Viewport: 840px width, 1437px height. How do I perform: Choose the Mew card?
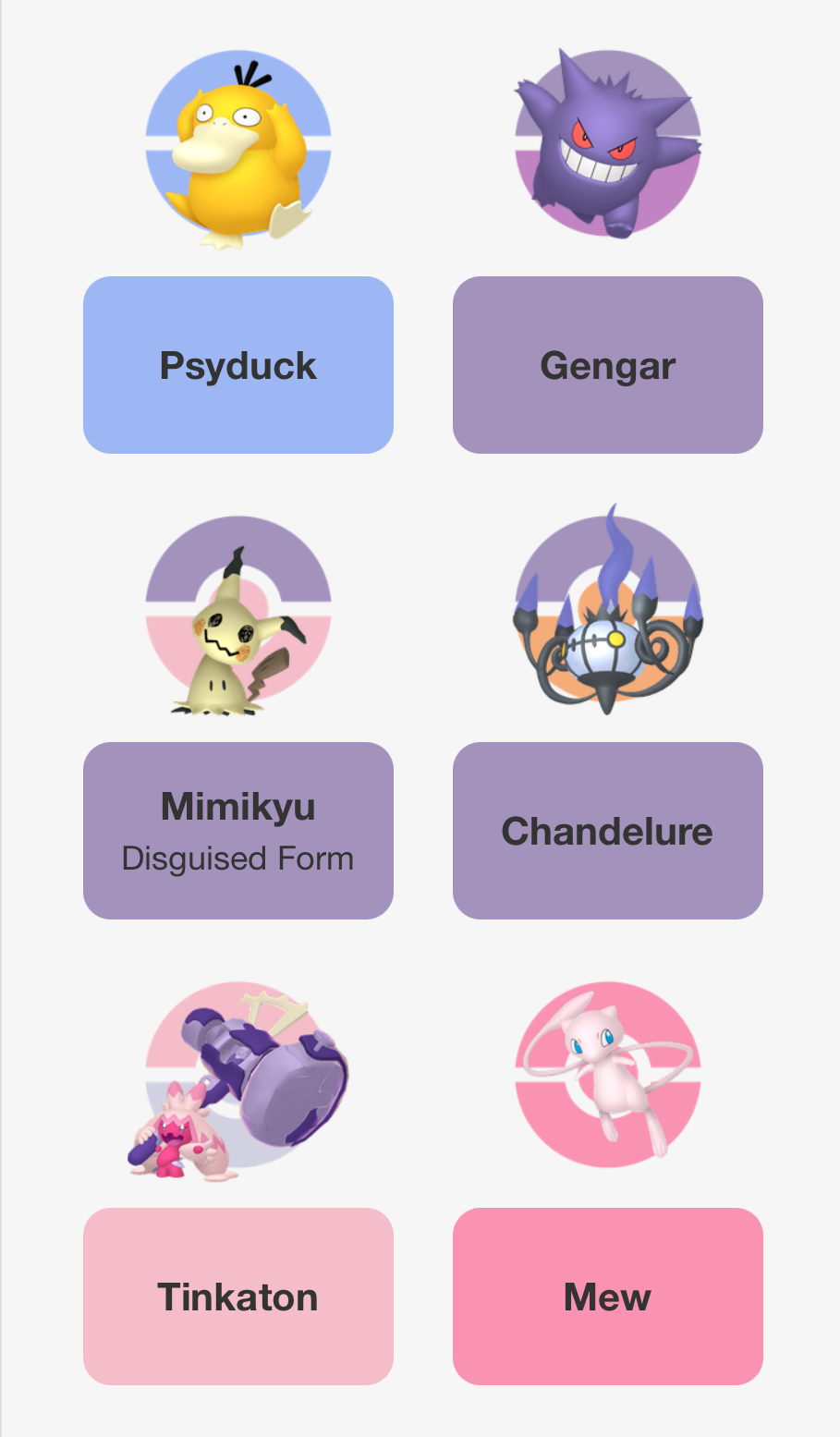[607, 1296]
